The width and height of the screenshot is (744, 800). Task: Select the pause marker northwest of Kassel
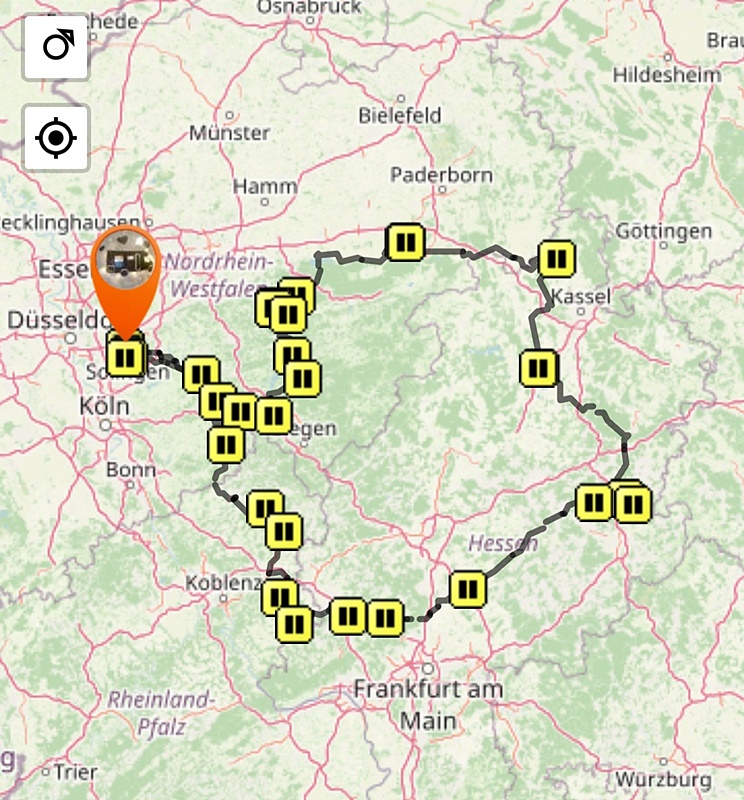(x=556, y=260)
